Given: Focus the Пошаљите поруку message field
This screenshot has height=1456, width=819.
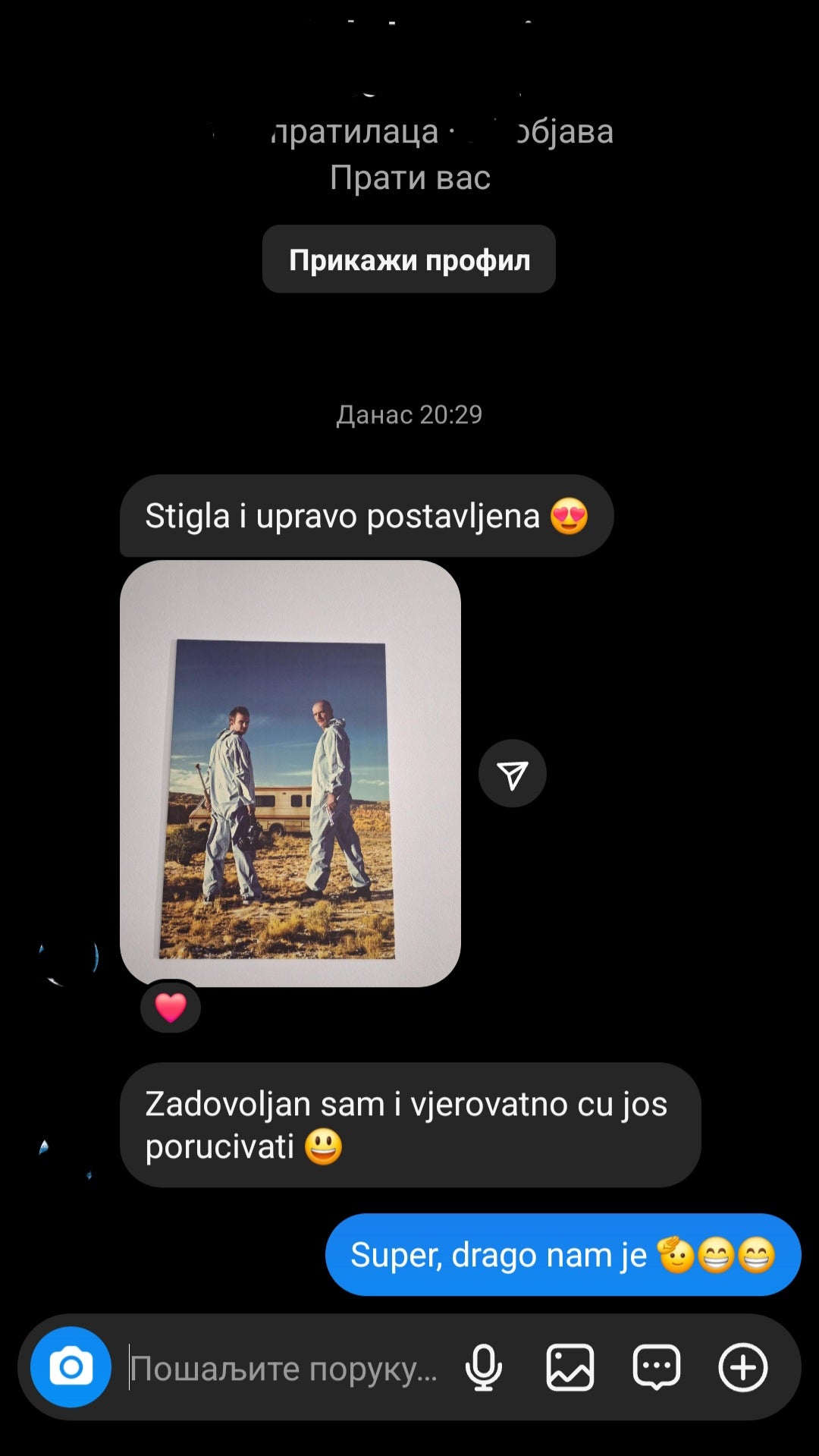Looking at the screenshot, I should coord(284,1369).
